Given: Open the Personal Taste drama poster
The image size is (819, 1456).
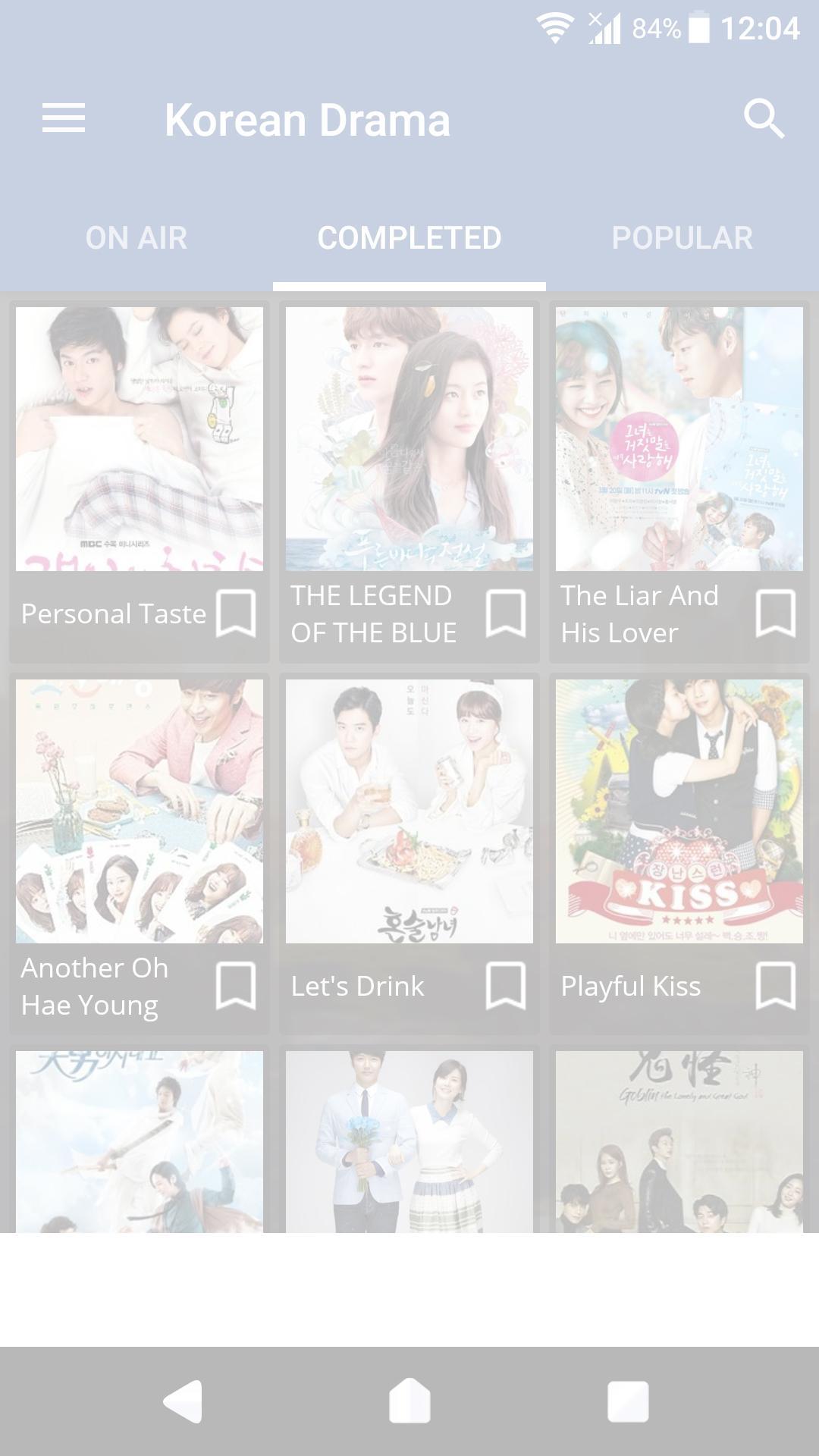Looking at the screenshot, I should (x=140, y=438).
